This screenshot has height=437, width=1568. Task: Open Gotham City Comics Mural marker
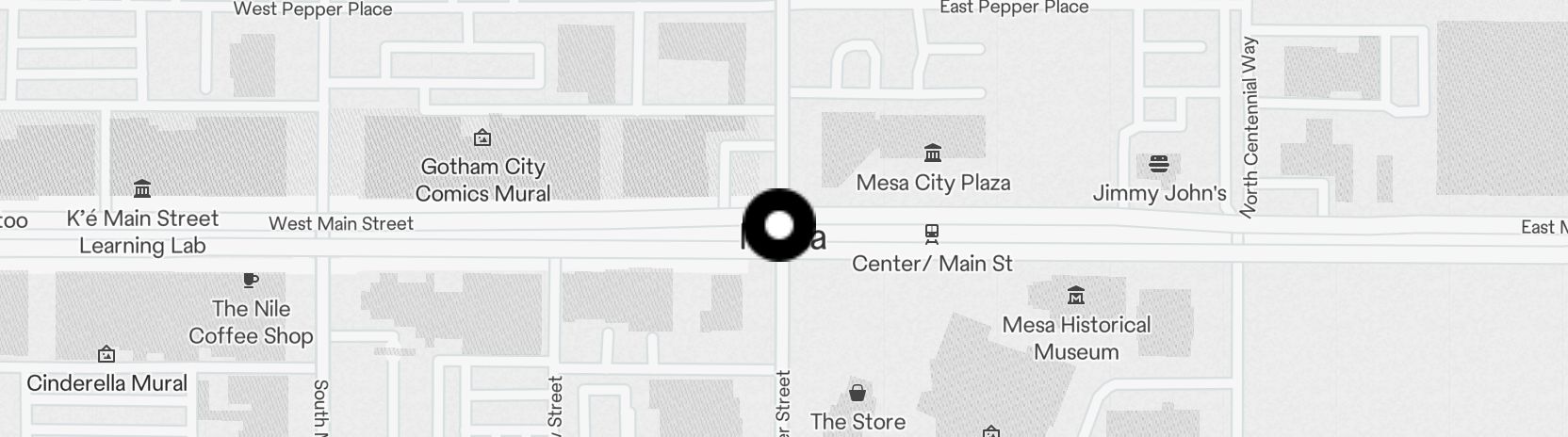click(482, 138)
